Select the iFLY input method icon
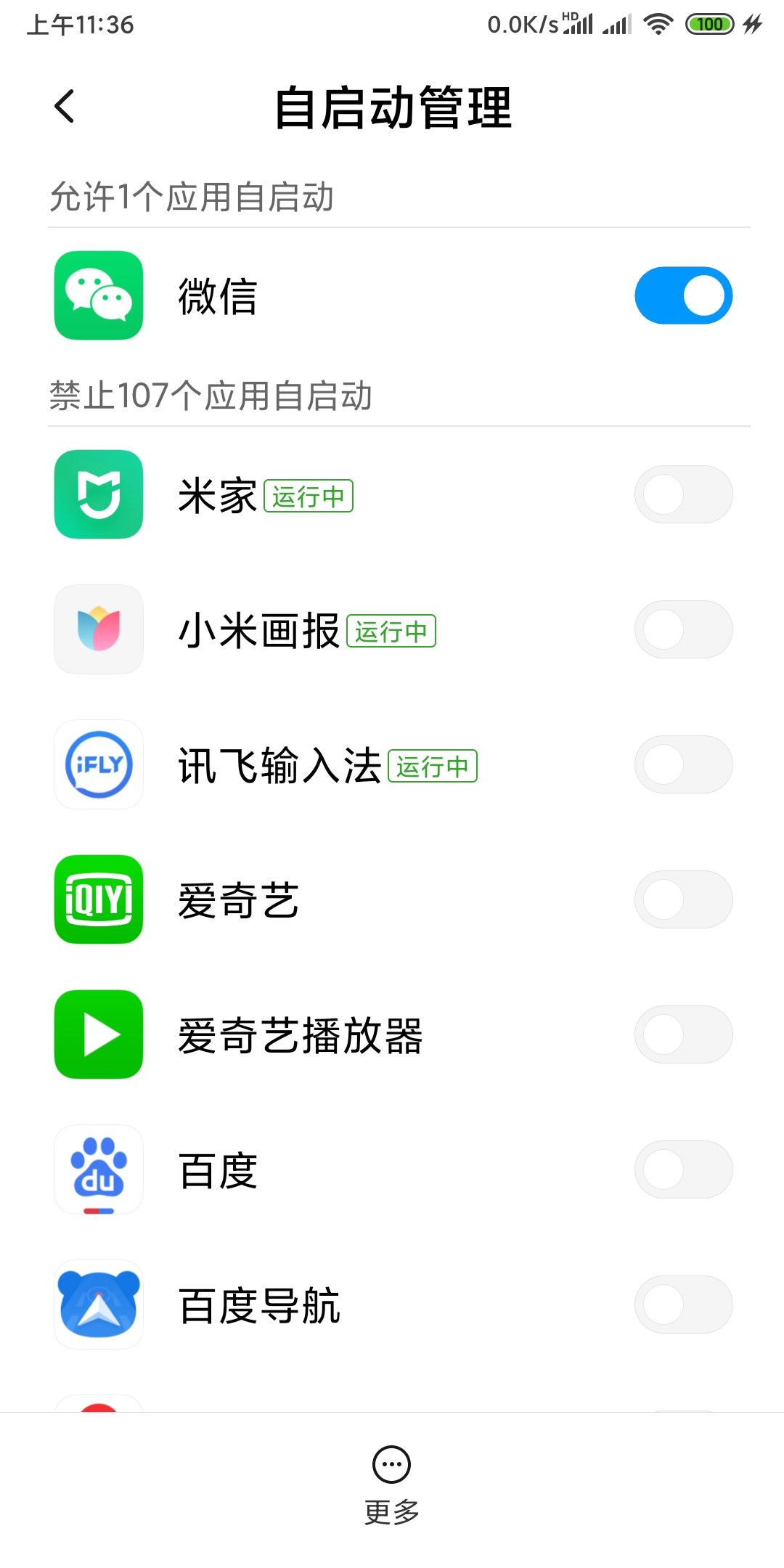Screen dimensions: 784x1568 [x=99, y=764]
